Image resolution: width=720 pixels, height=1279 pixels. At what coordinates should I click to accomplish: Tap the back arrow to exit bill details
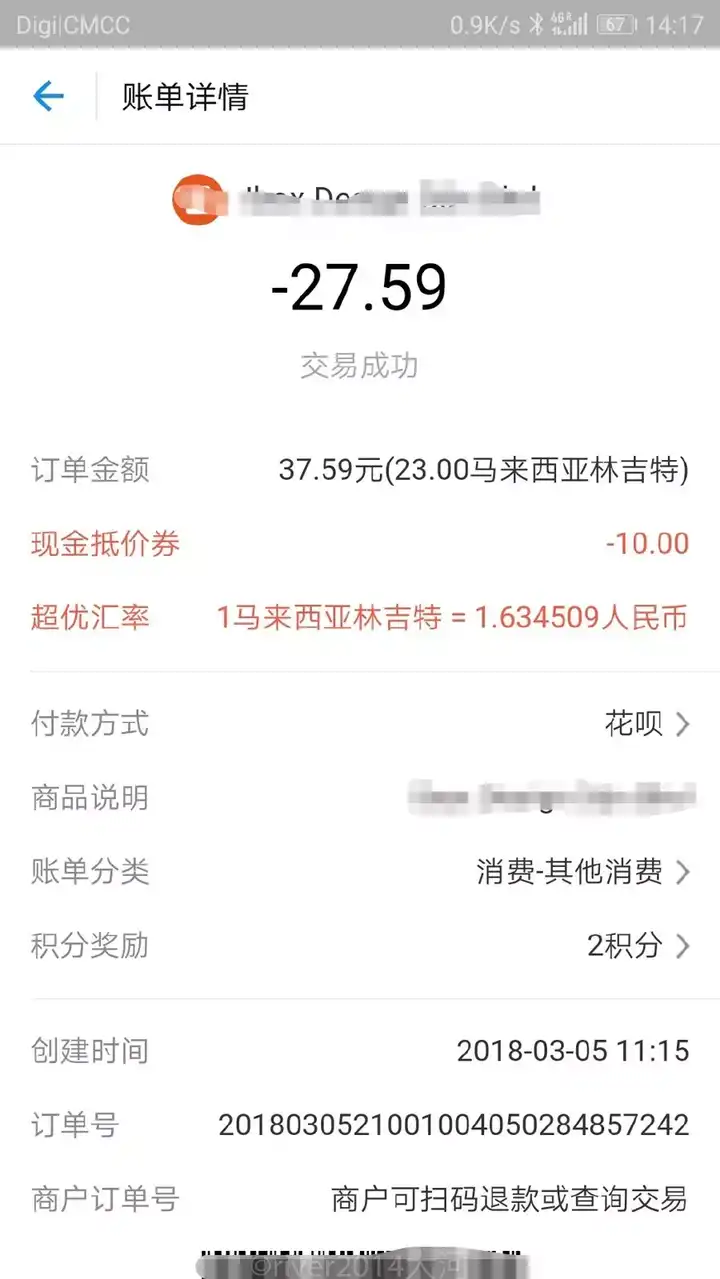[48, 97]
